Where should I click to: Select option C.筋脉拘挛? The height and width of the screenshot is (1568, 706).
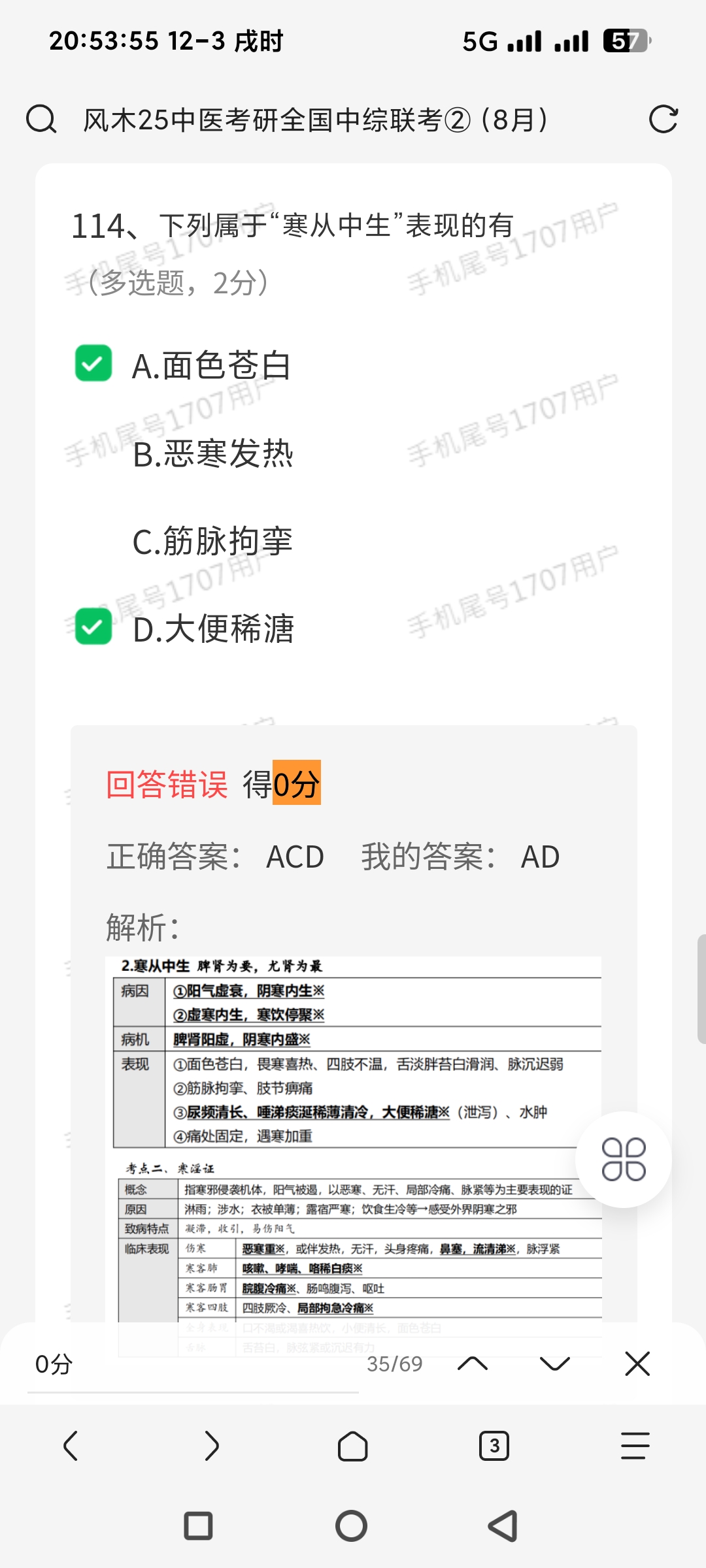coord(212,541)
